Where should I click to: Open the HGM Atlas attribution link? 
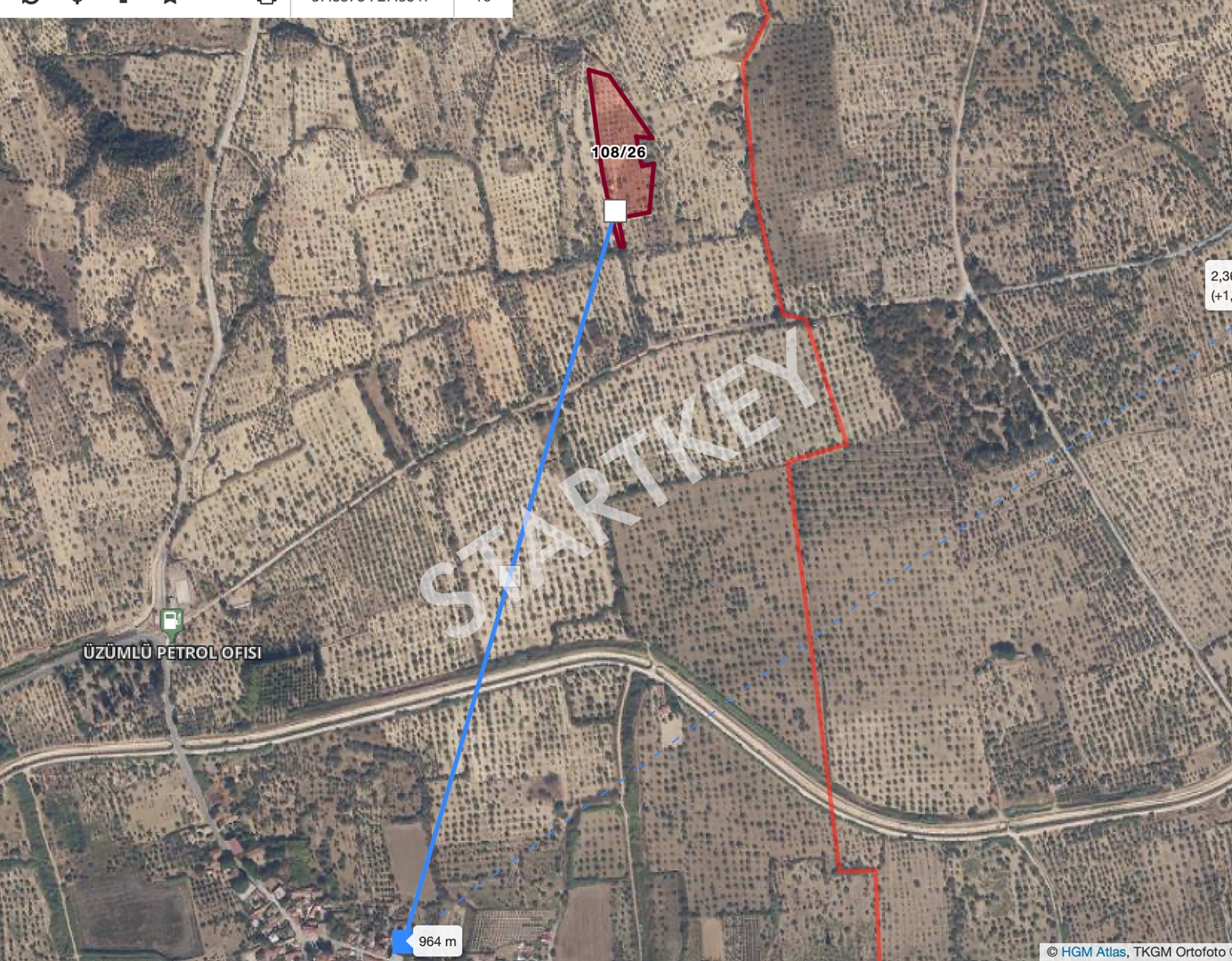[1092, 951]
